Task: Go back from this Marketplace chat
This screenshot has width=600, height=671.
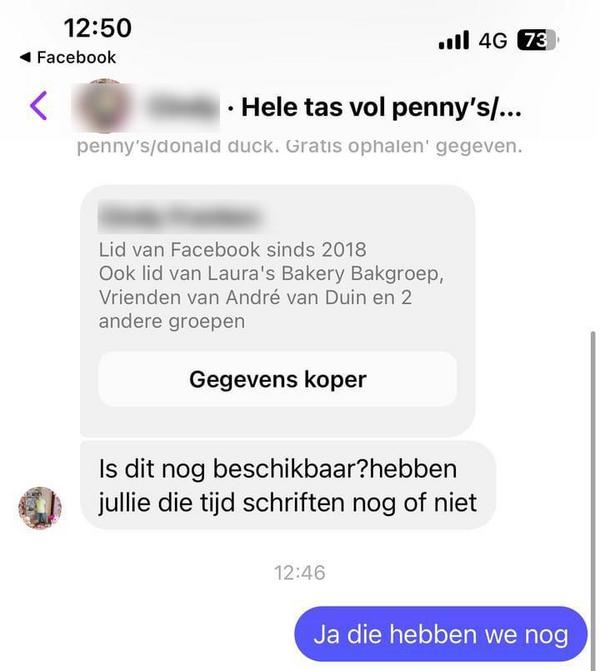Action: (x=38, y=105)
